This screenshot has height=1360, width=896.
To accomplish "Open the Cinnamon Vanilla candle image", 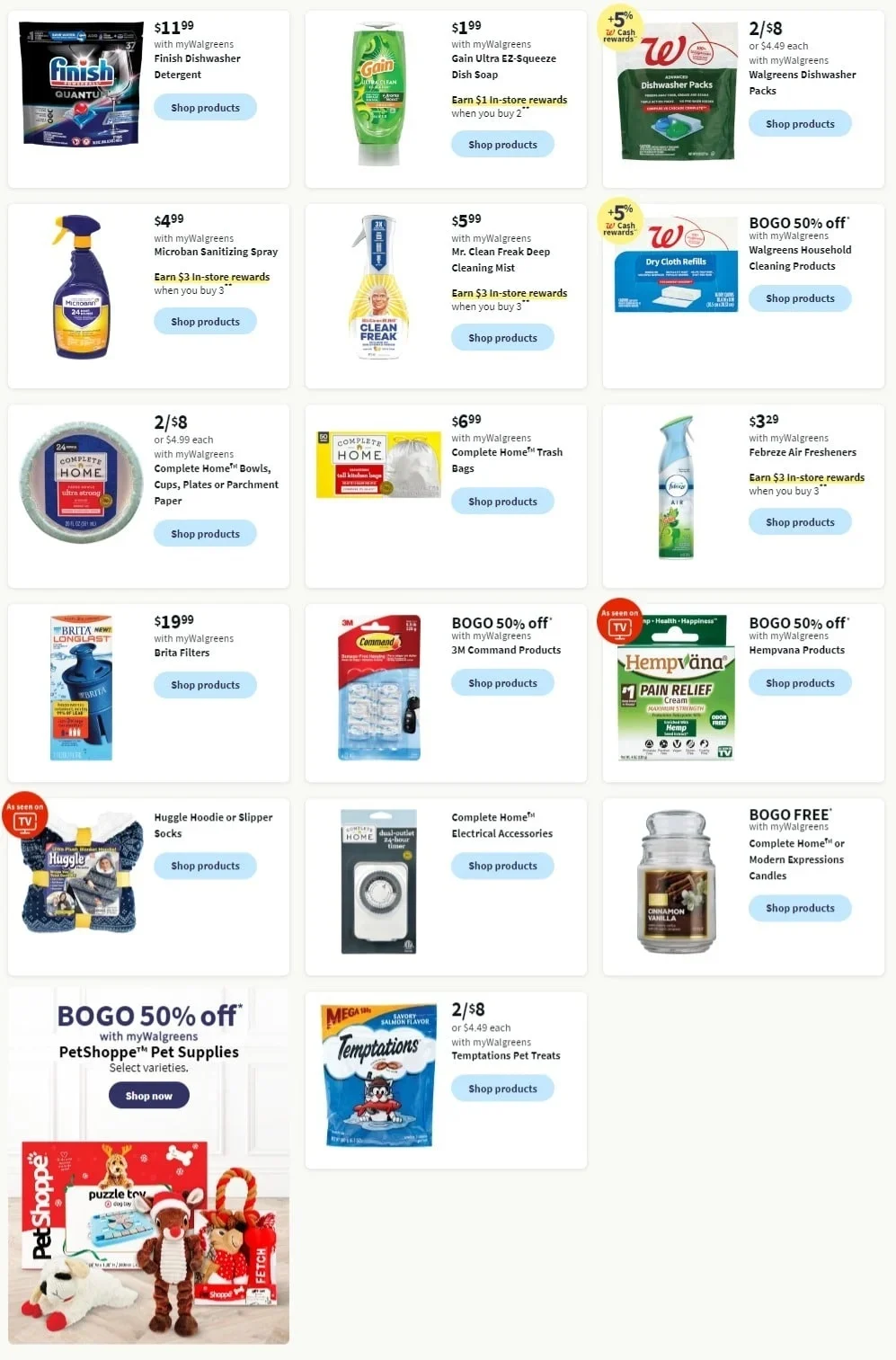I will pos(676,882).
